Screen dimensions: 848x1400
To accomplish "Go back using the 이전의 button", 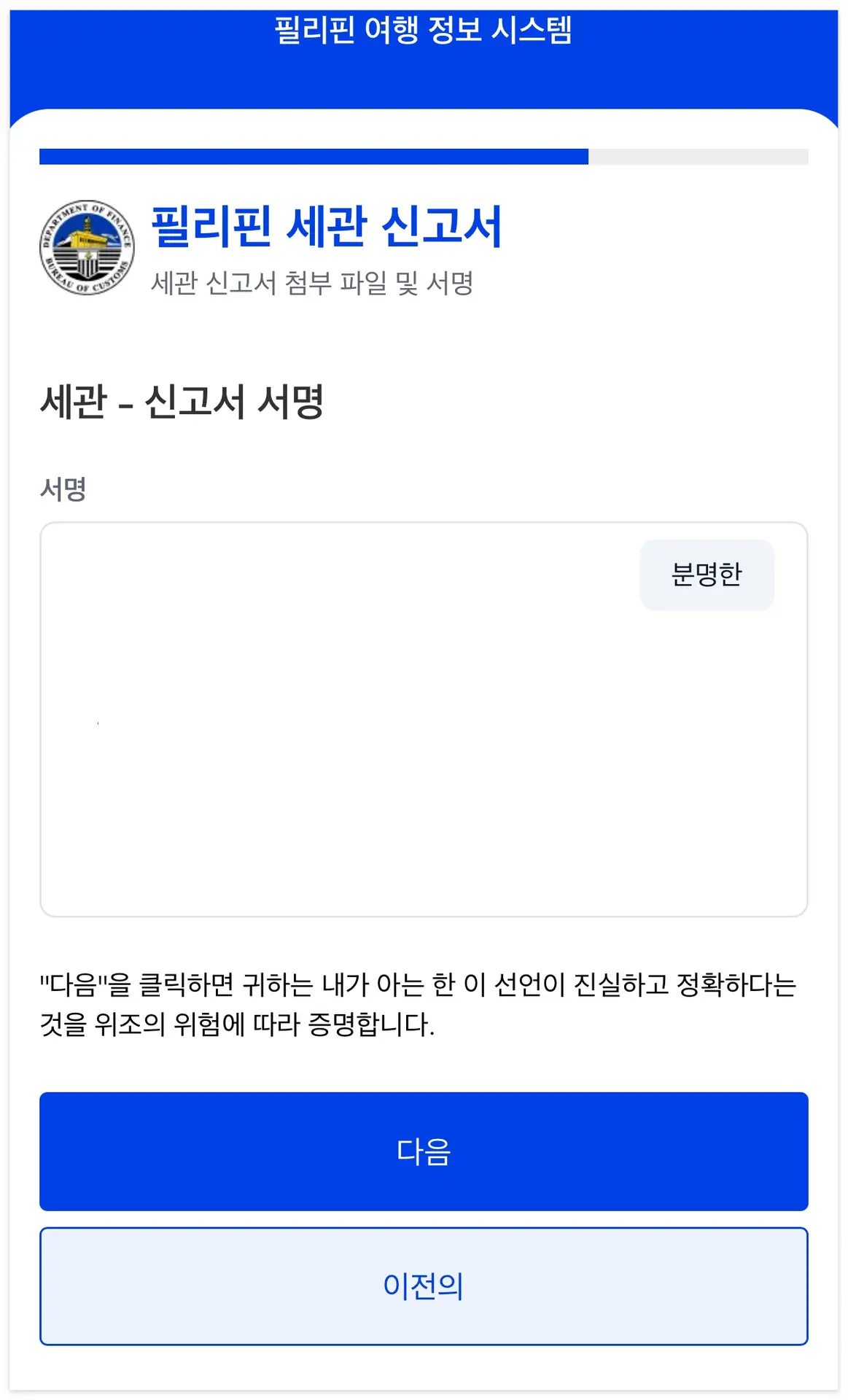I will coord(424,1286).
